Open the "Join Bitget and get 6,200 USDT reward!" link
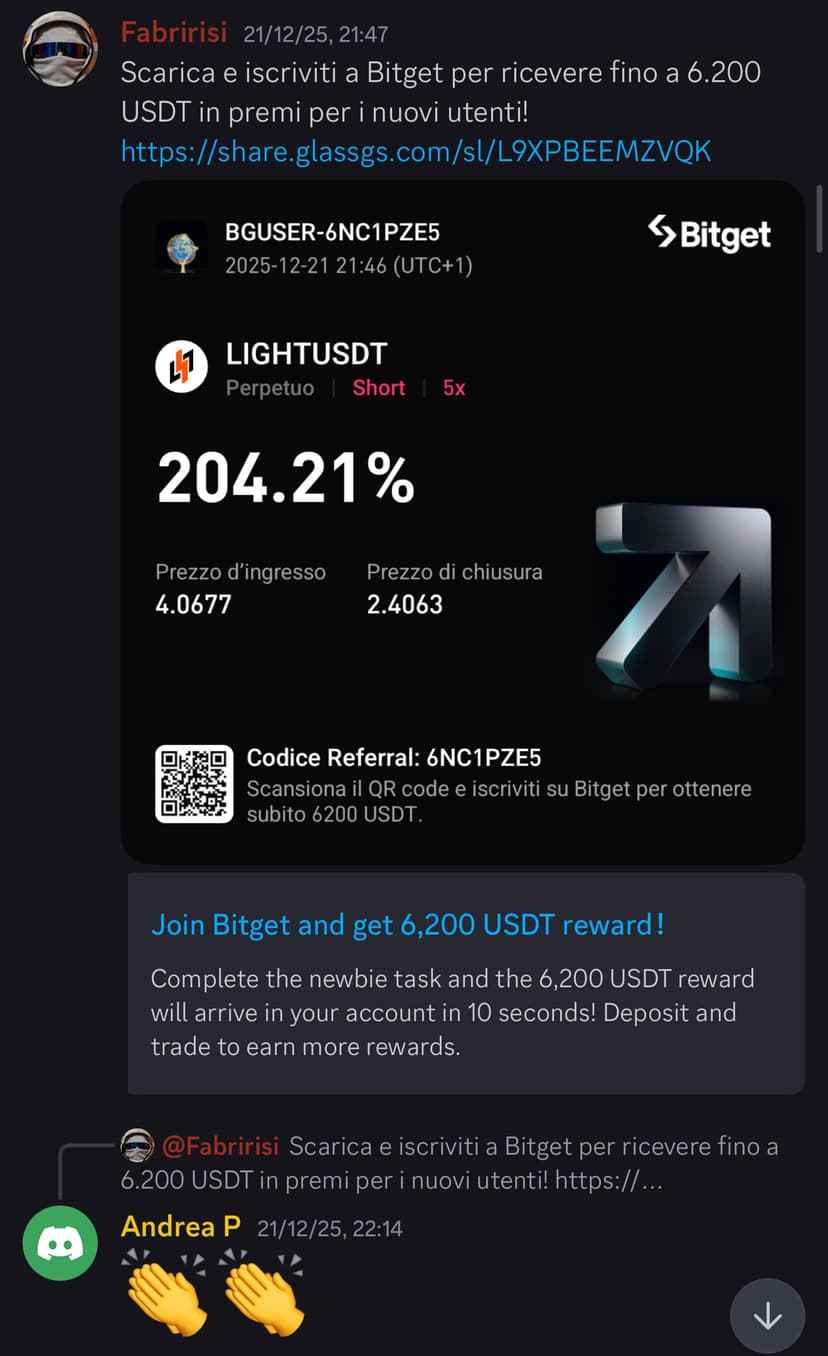This screenshot has height=1356, width=828. (x=407, y=925)
